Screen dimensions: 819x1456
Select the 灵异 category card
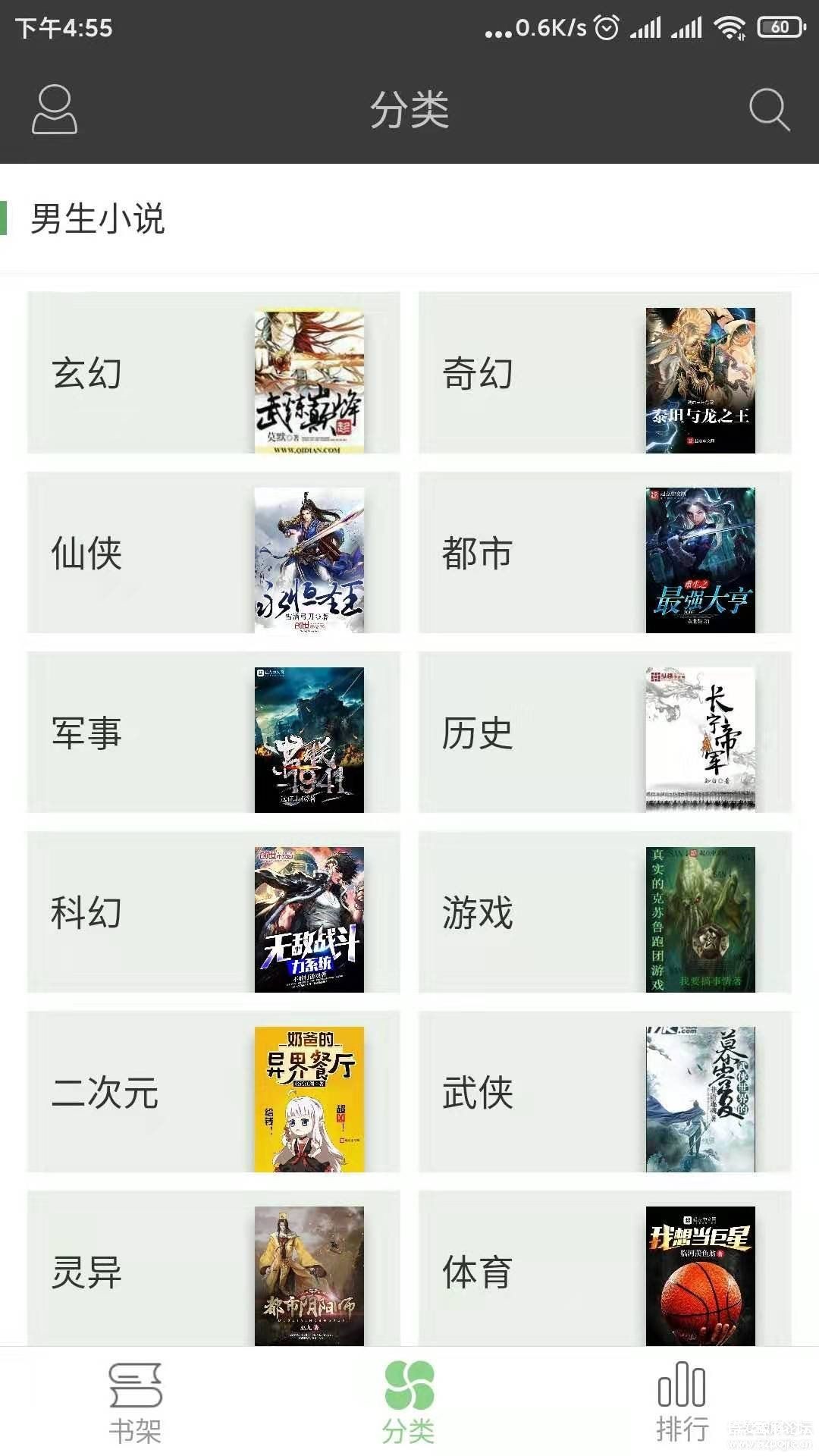(214, 1270)
